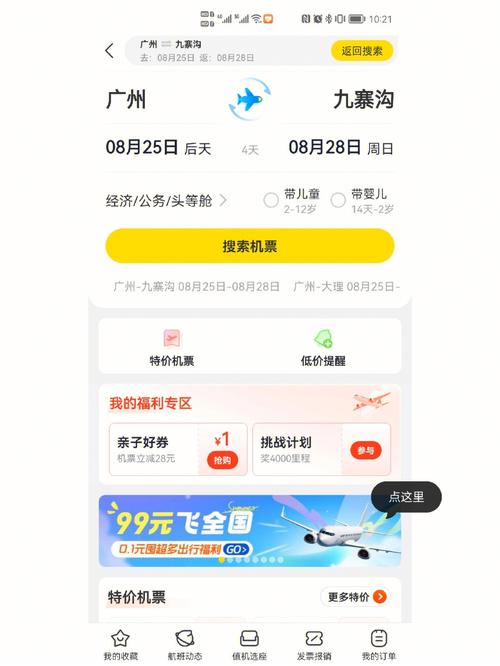Choose recent search 广州-九寨沟 08月25日-08月28日
Screen dimensions: 500x666
click(196, 286)
